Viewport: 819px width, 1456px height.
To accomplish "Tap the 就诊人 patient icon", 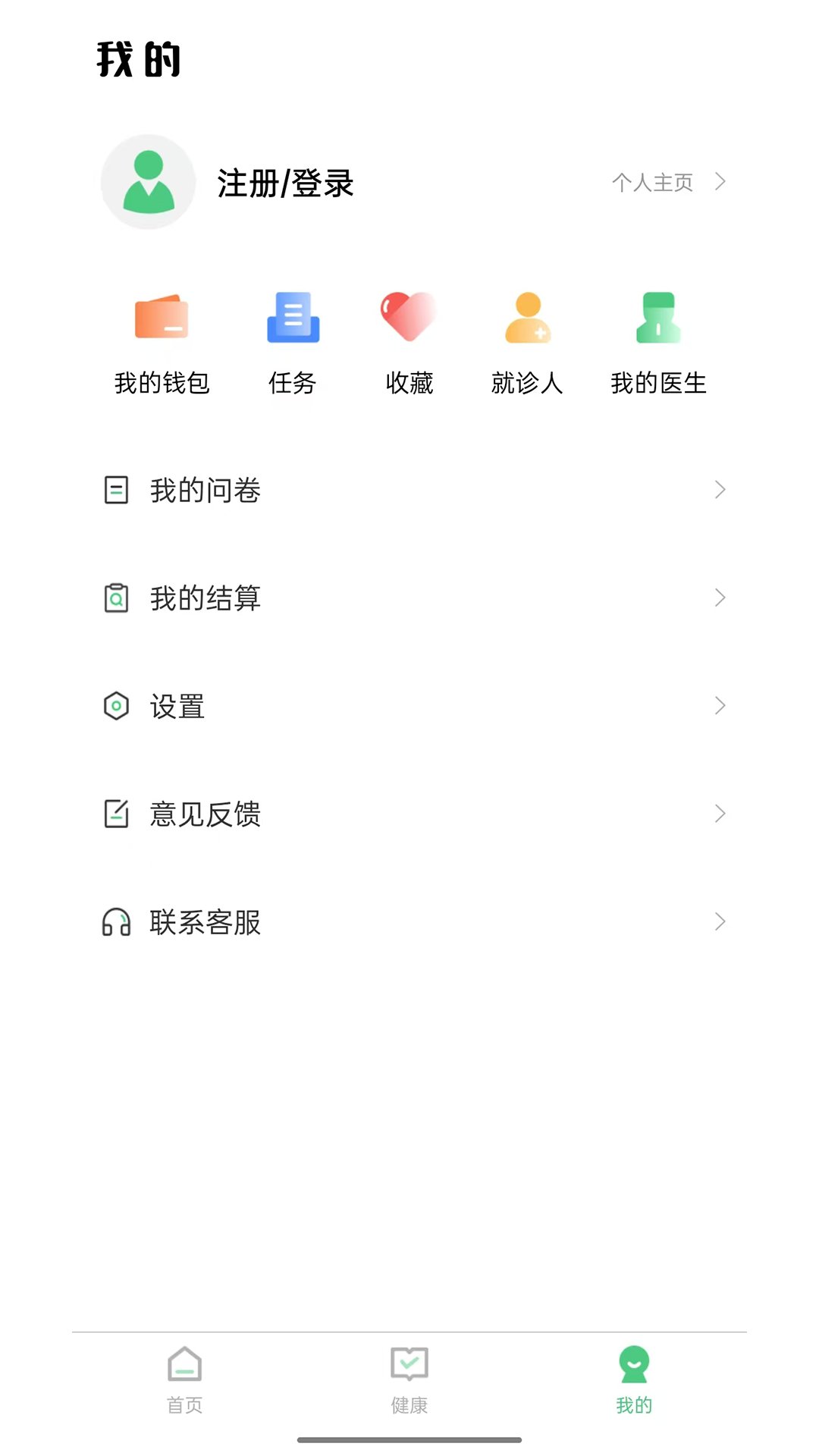I will [526, 318].
